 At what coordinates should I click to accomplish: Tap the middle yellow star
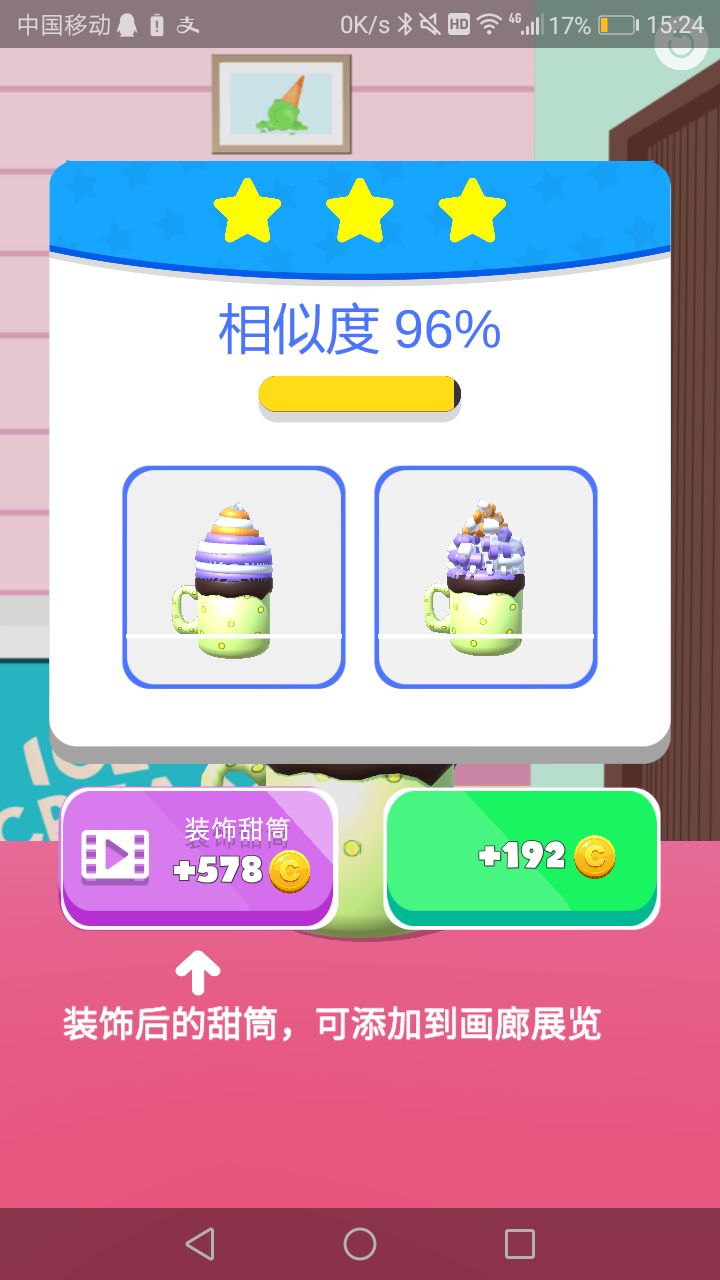click(x=359, y=210)
